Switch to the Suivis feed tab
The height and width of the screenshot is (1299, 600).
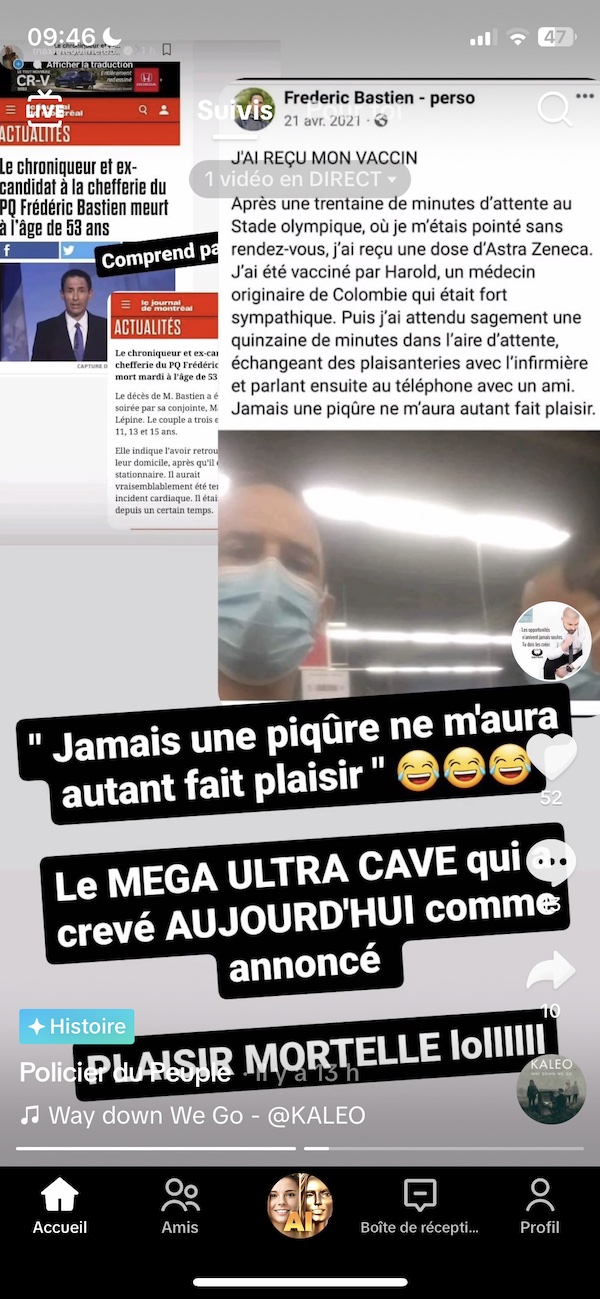coord(235,109)
